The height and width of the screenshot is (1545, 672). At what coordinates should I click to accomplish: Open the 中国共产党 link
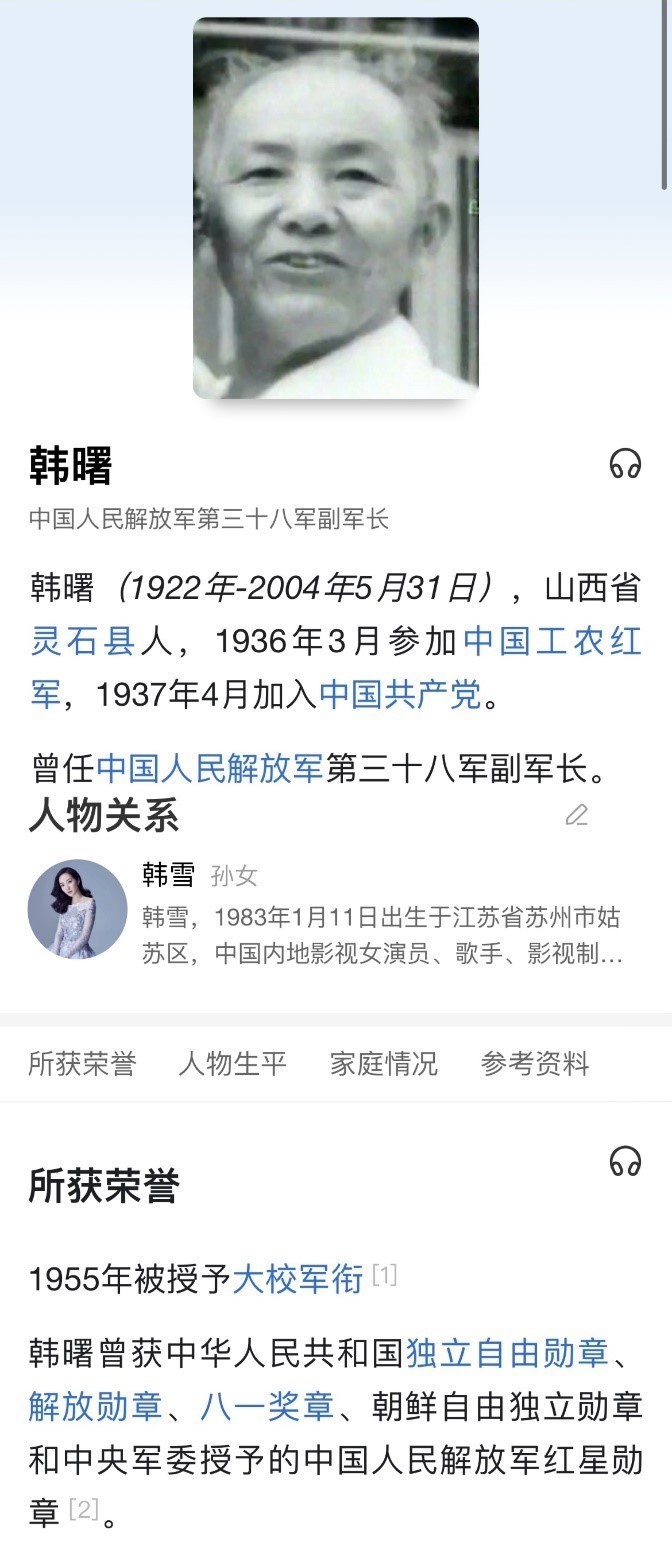pos(400,694)
